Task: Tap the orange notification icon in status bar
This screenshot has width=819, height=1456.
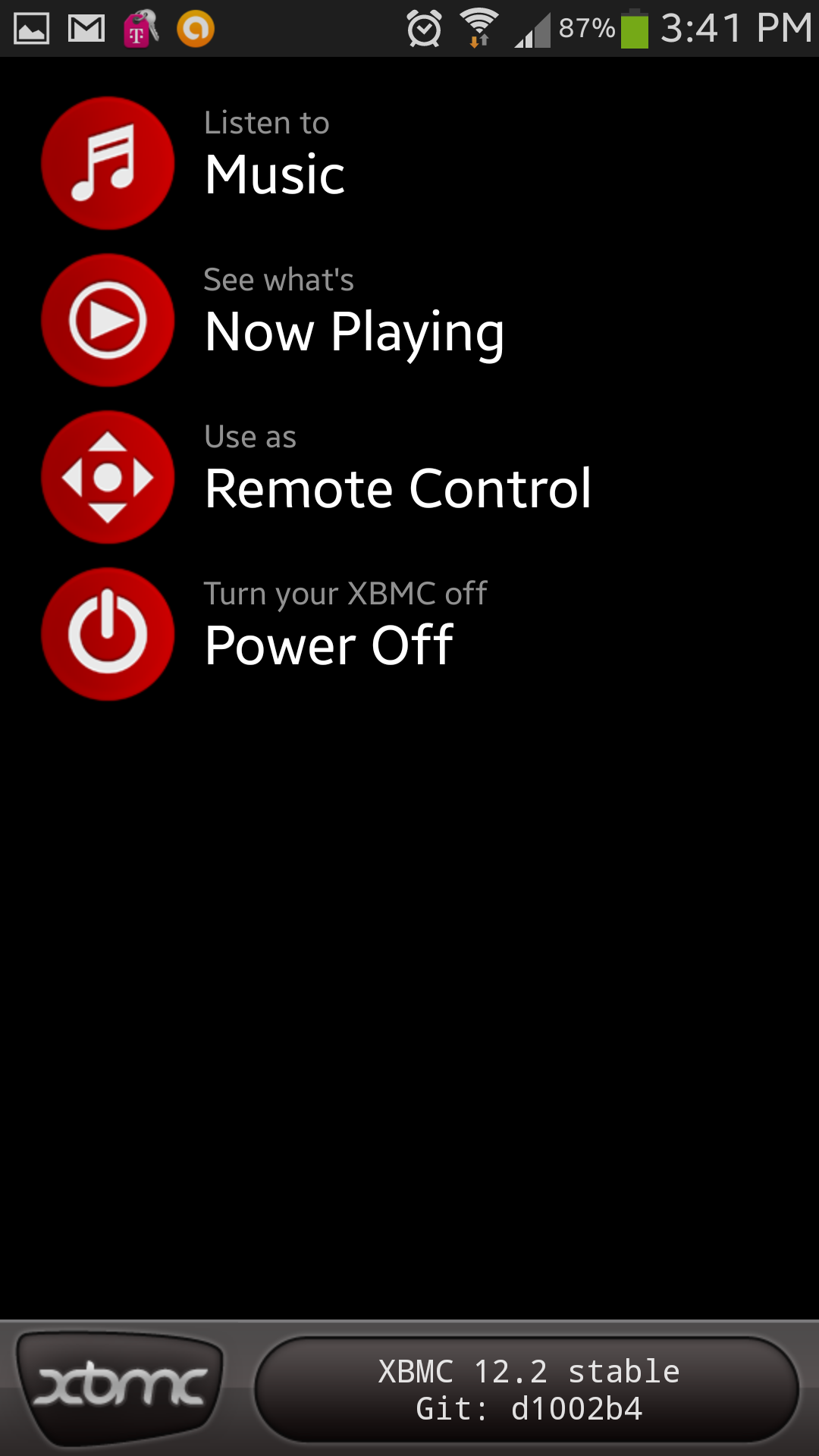Action: coord(196,28)
